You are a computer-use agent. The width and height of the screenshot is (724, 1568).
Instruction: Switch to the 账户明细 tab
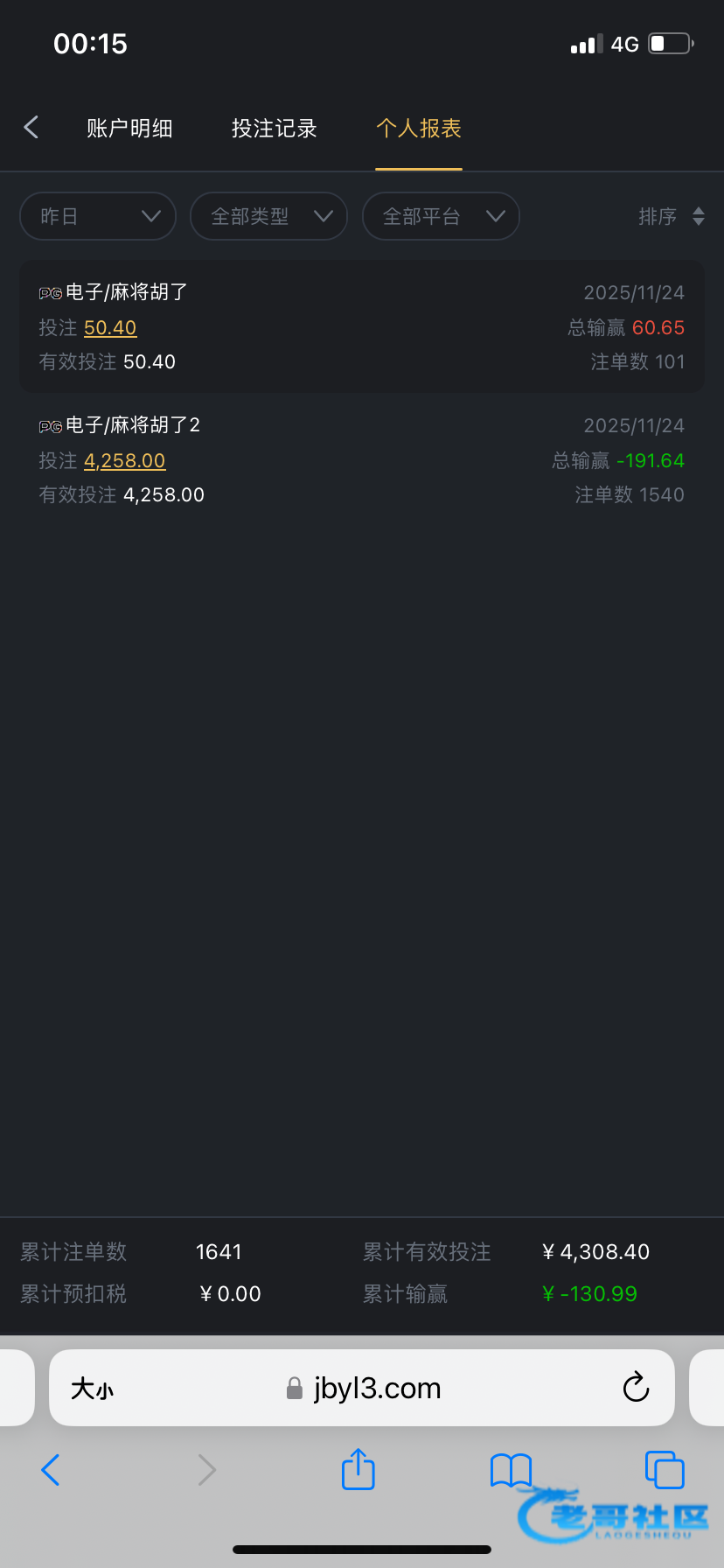tap(129, 129)
